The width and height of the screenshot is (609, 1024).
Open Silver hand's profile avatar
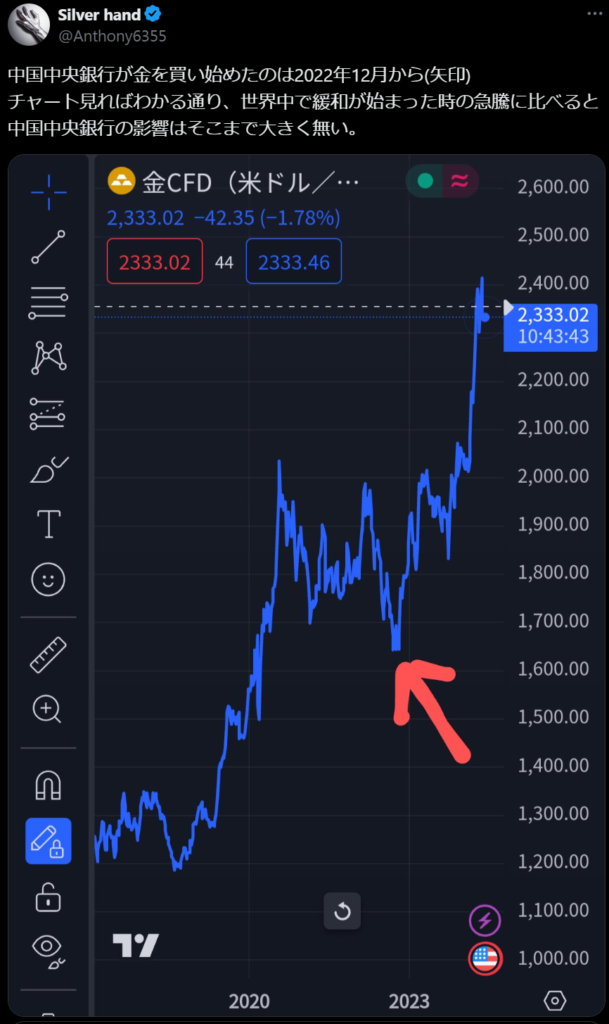coord(27,25)
